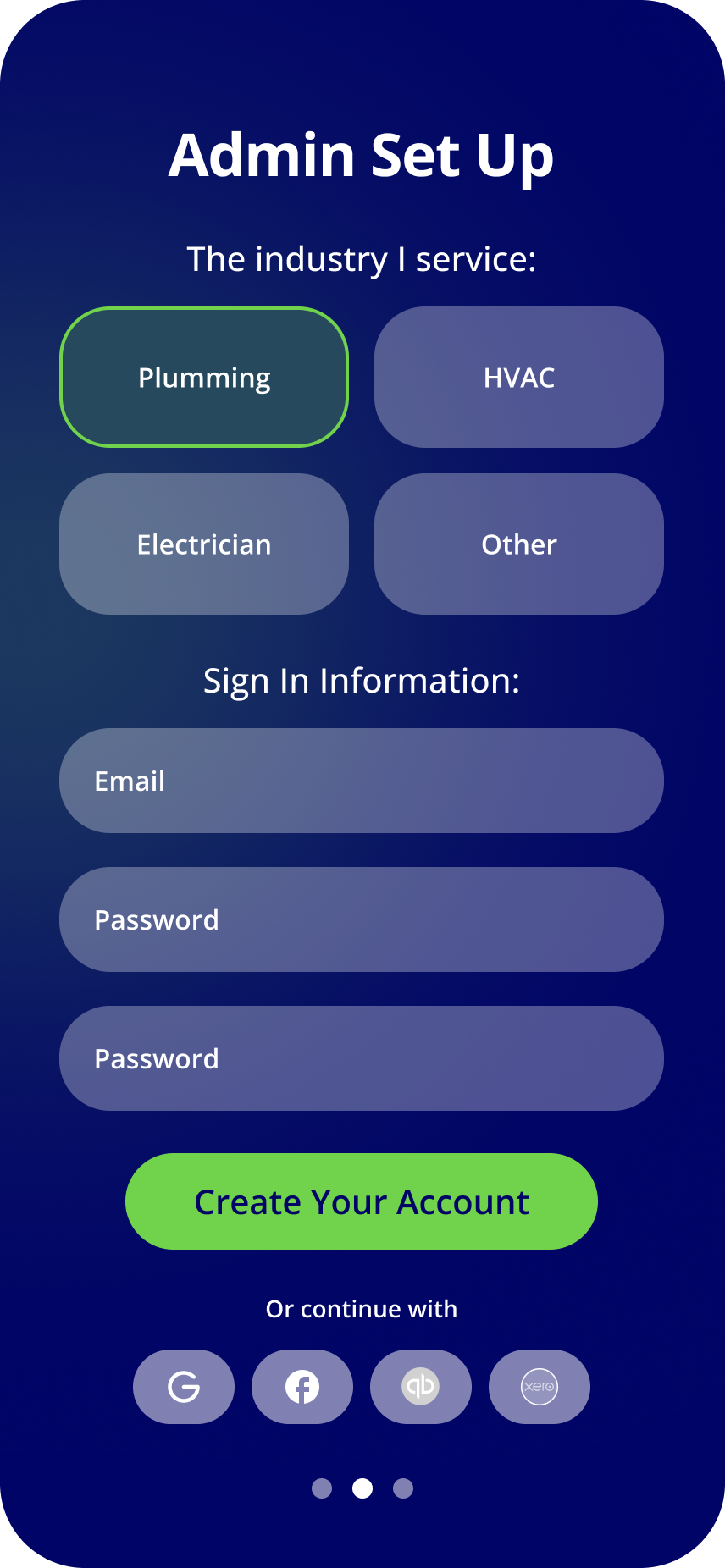Go to the first page indicator dot
Screen dimensions: 725x1568
point(322,1488)
